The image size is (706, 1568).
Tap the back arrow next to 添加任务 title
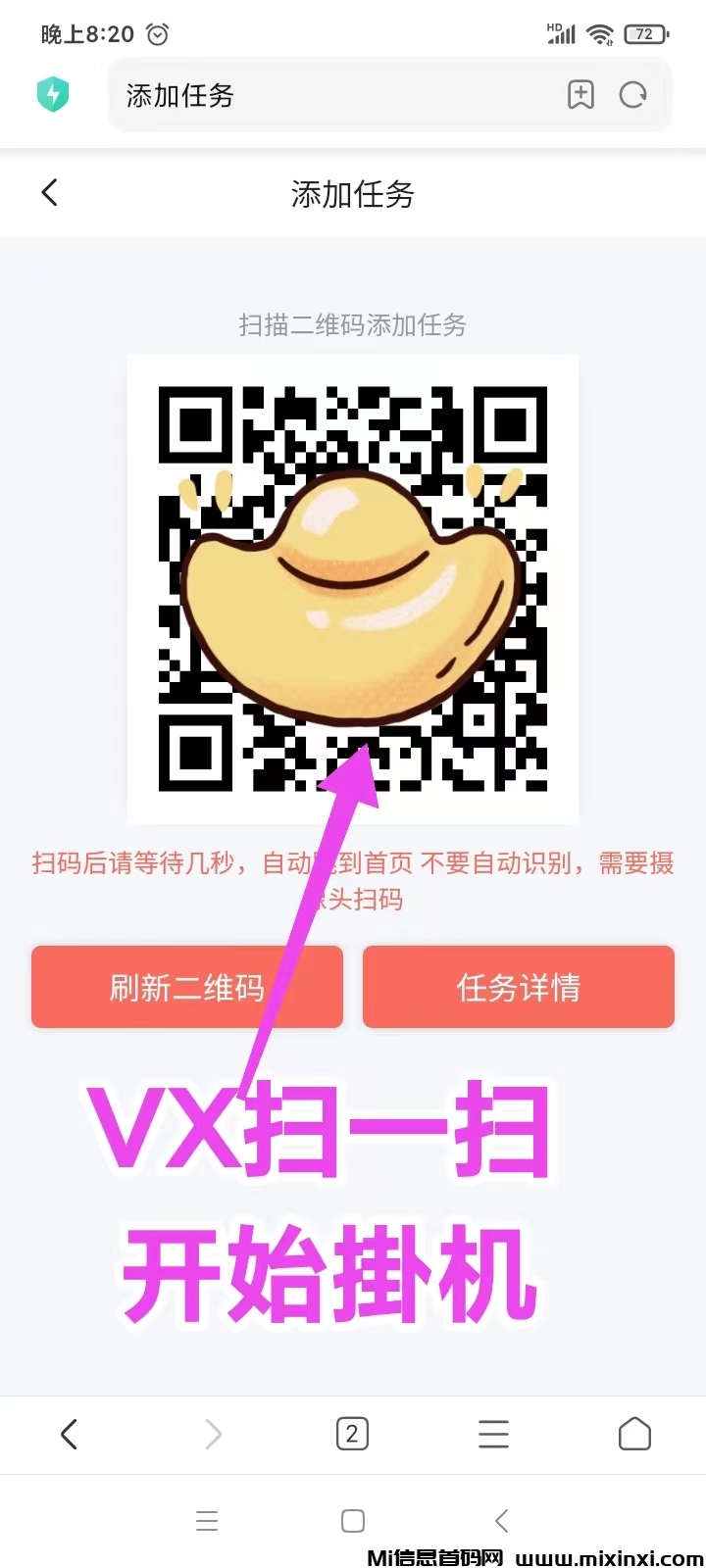tap(49, 193)
